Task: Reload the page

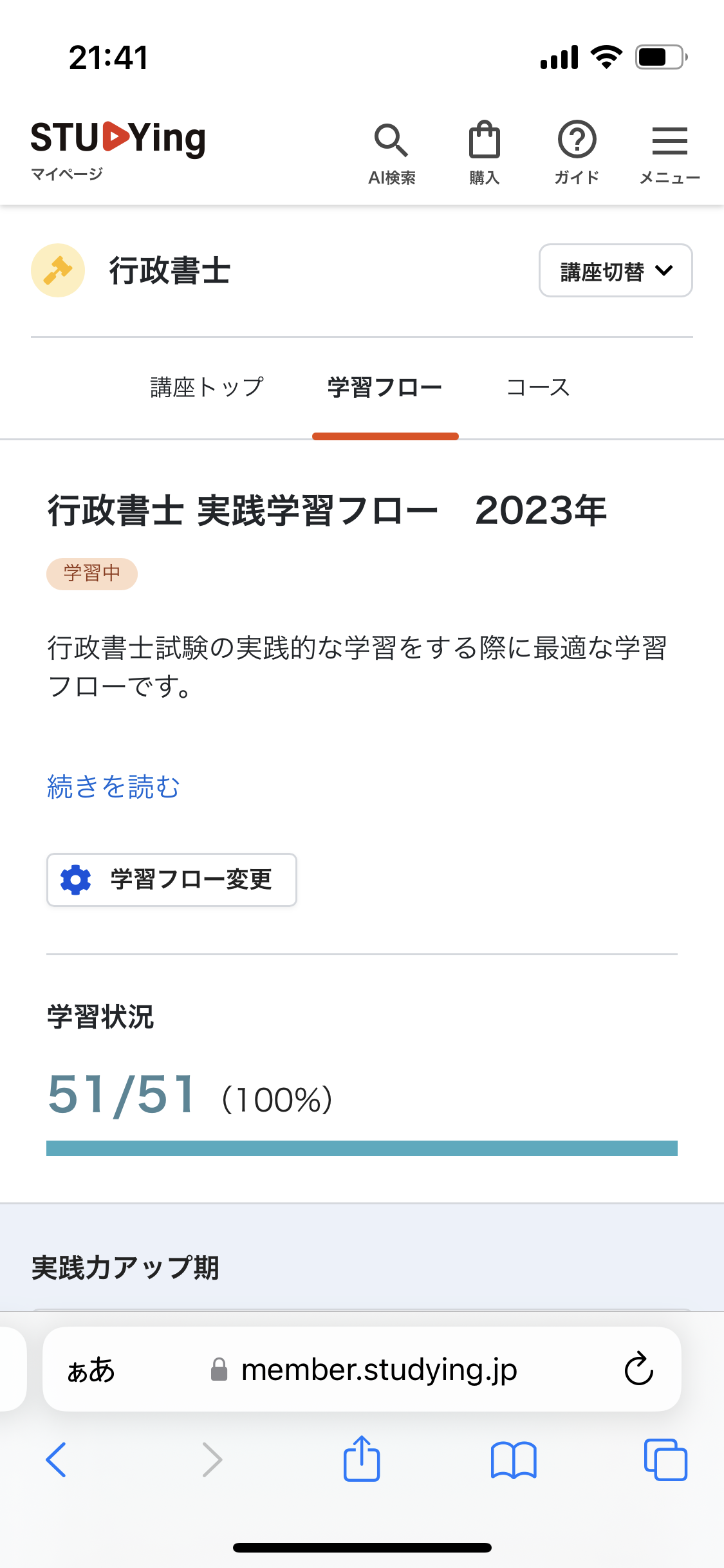Action: (x=638, y=1369)
